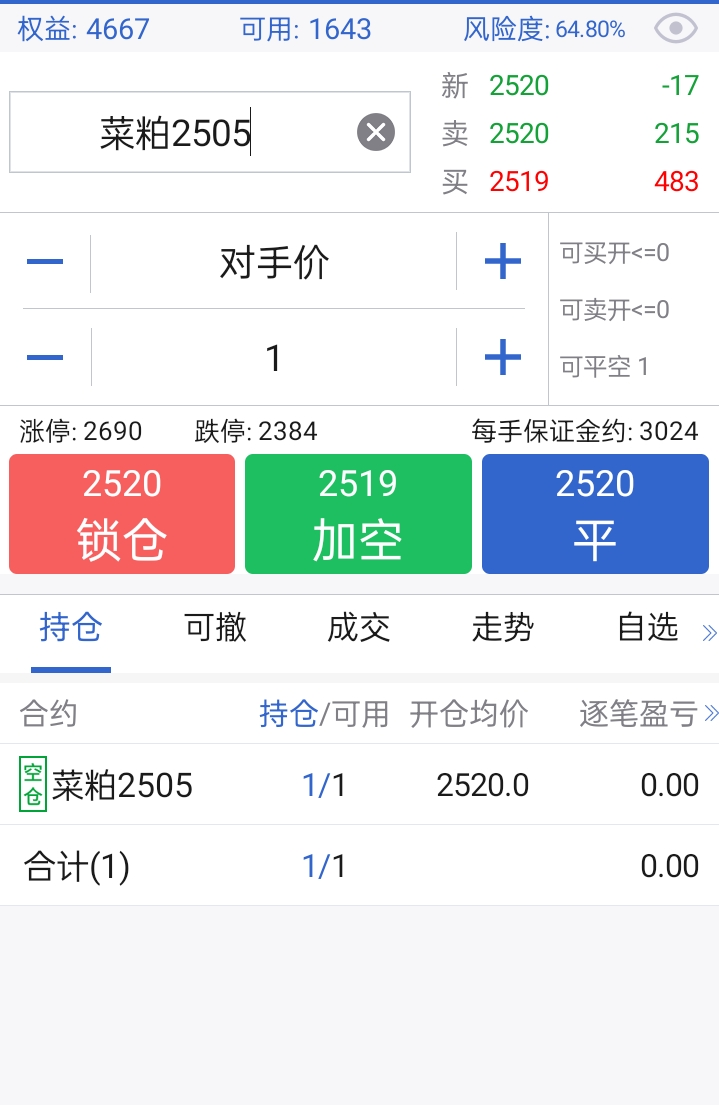
Task: Toggle the eye icon to hide account values
Action: (676, 29)
